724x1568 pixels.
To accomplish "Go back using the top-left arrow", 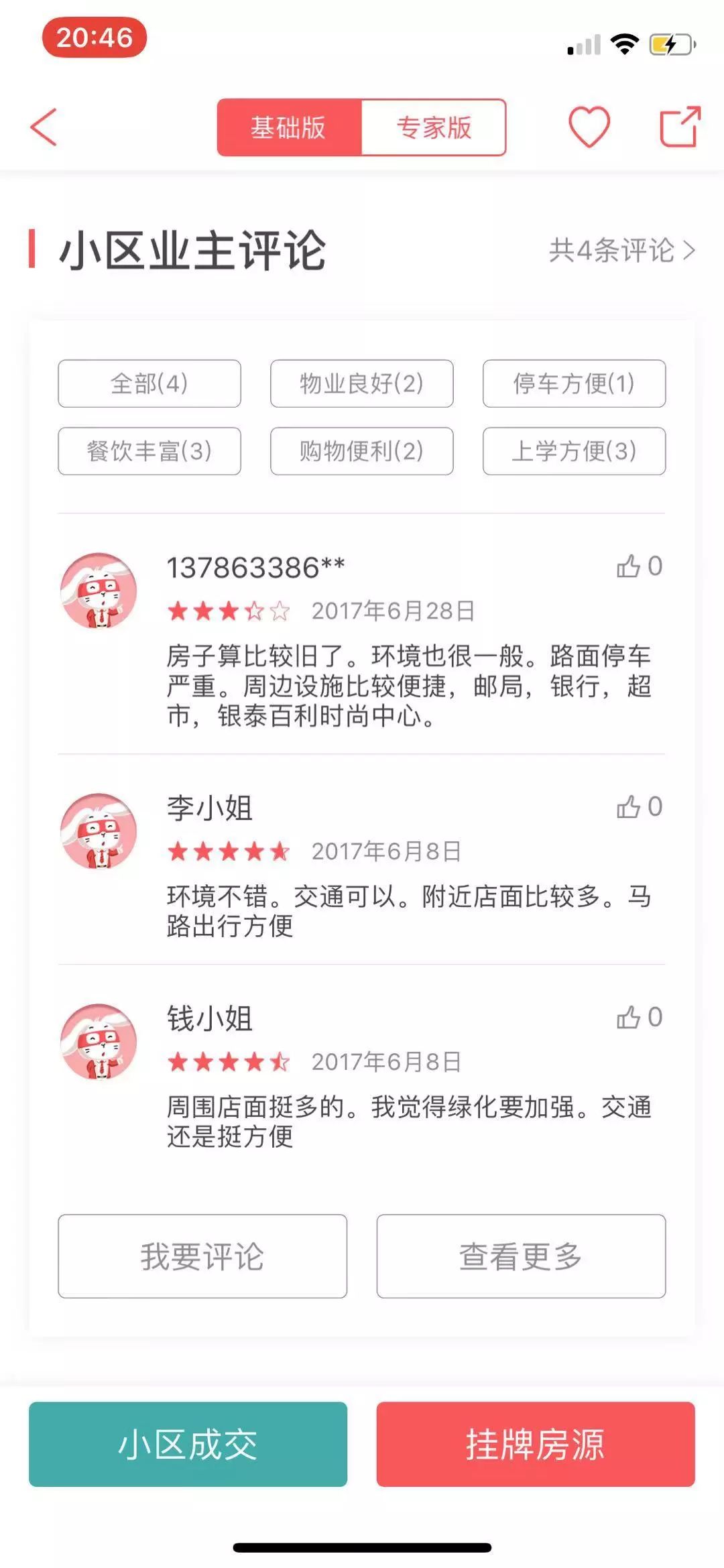I will [x=44, y=127].
